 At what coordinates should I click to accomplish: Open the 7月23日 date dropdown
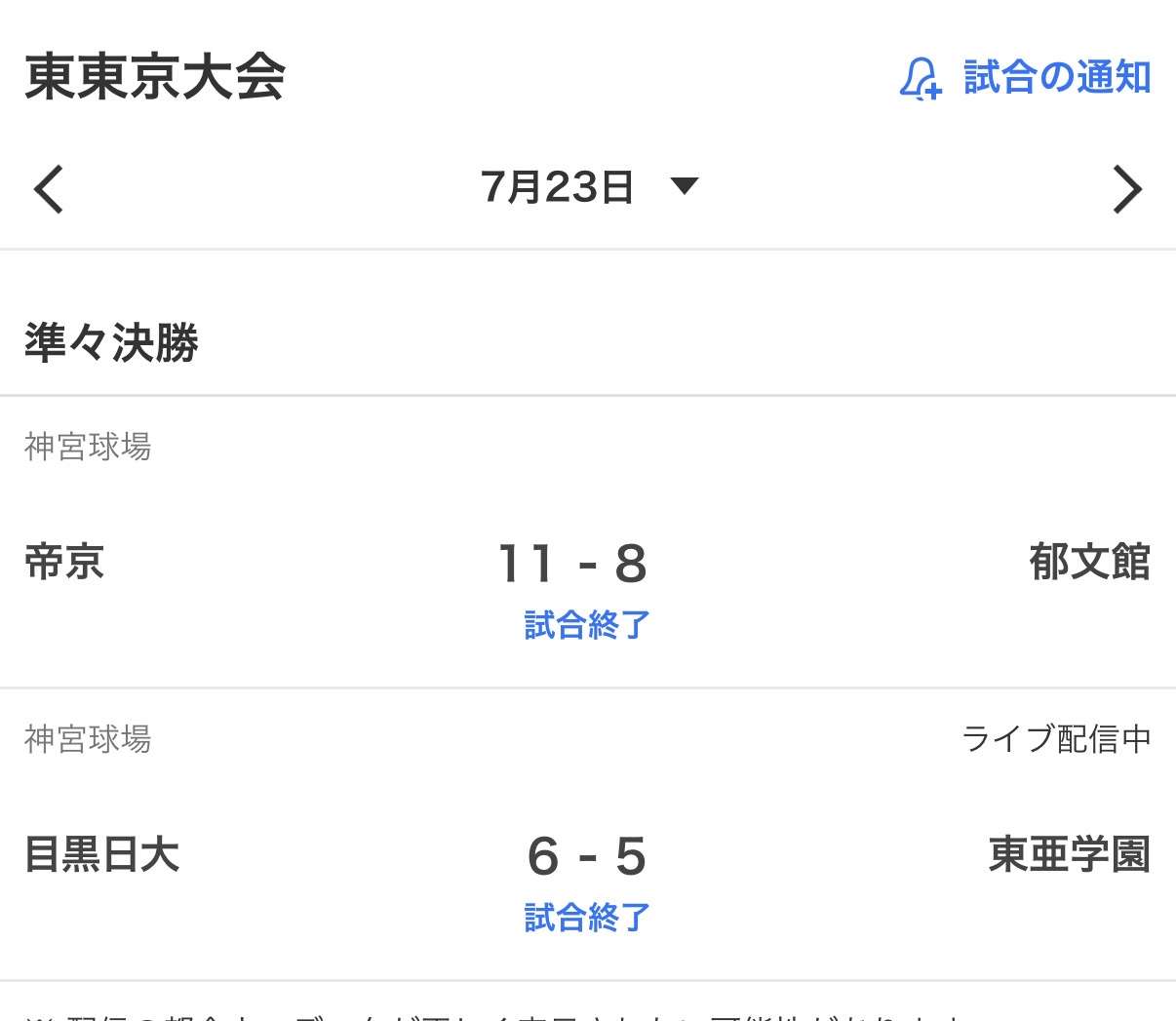point(589,187)
